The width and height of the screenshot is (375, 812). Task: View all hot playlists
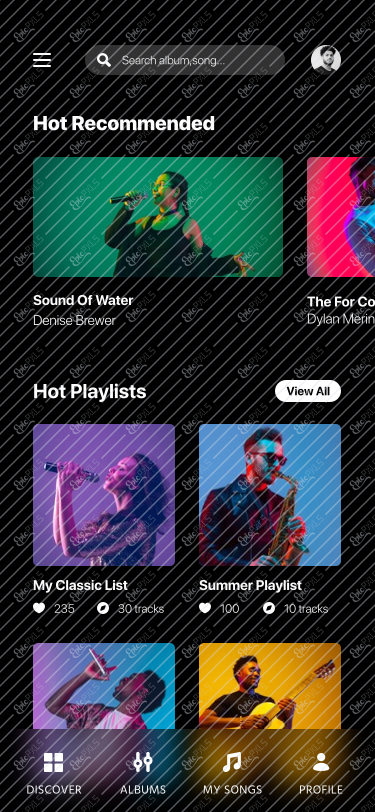(308, 391)
